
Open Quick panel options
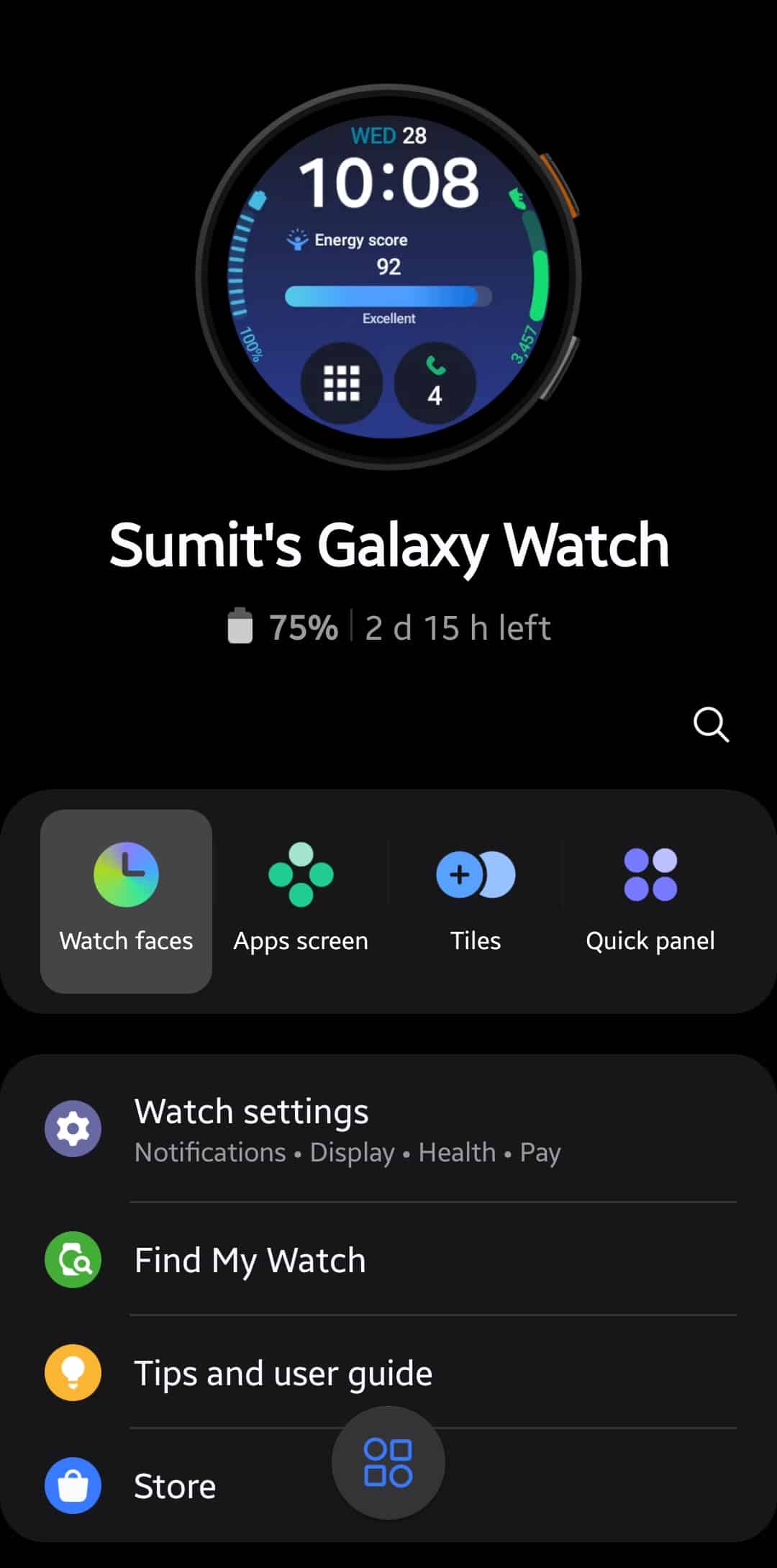coord(650,901)
